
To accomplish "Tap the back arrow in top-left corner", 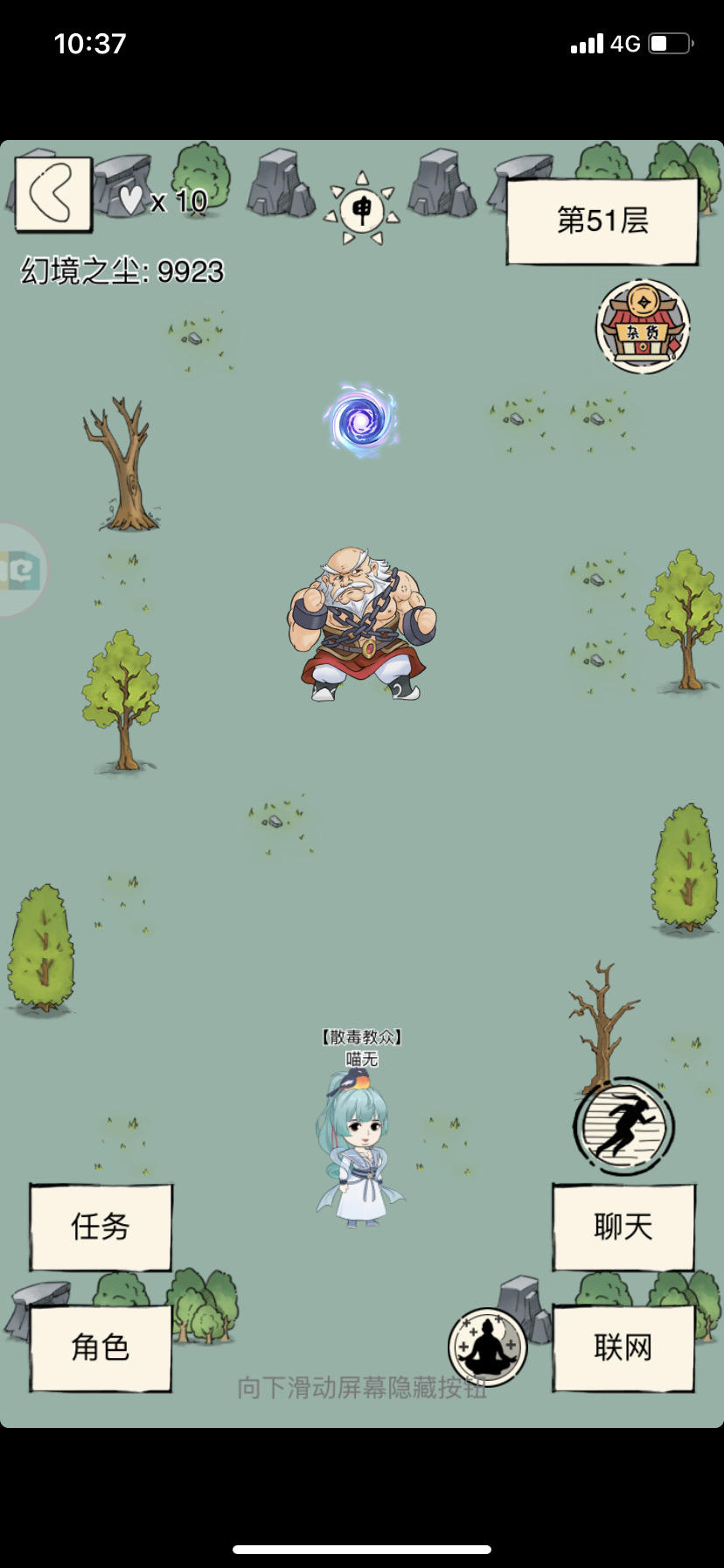I will (x=52, y=192).
